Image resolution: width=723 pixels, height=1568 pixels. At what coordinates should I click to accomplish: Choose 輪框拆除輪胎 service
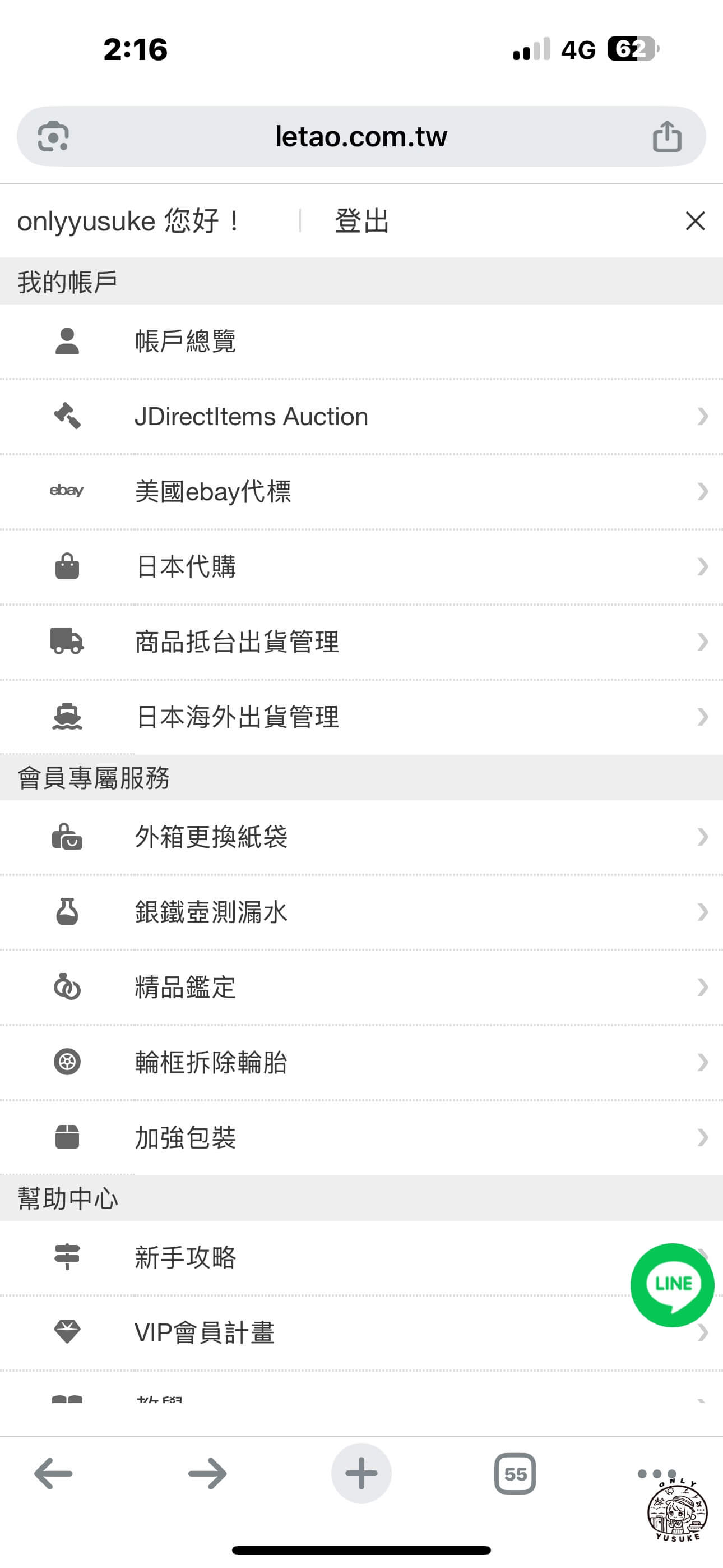click(211, 1062)
